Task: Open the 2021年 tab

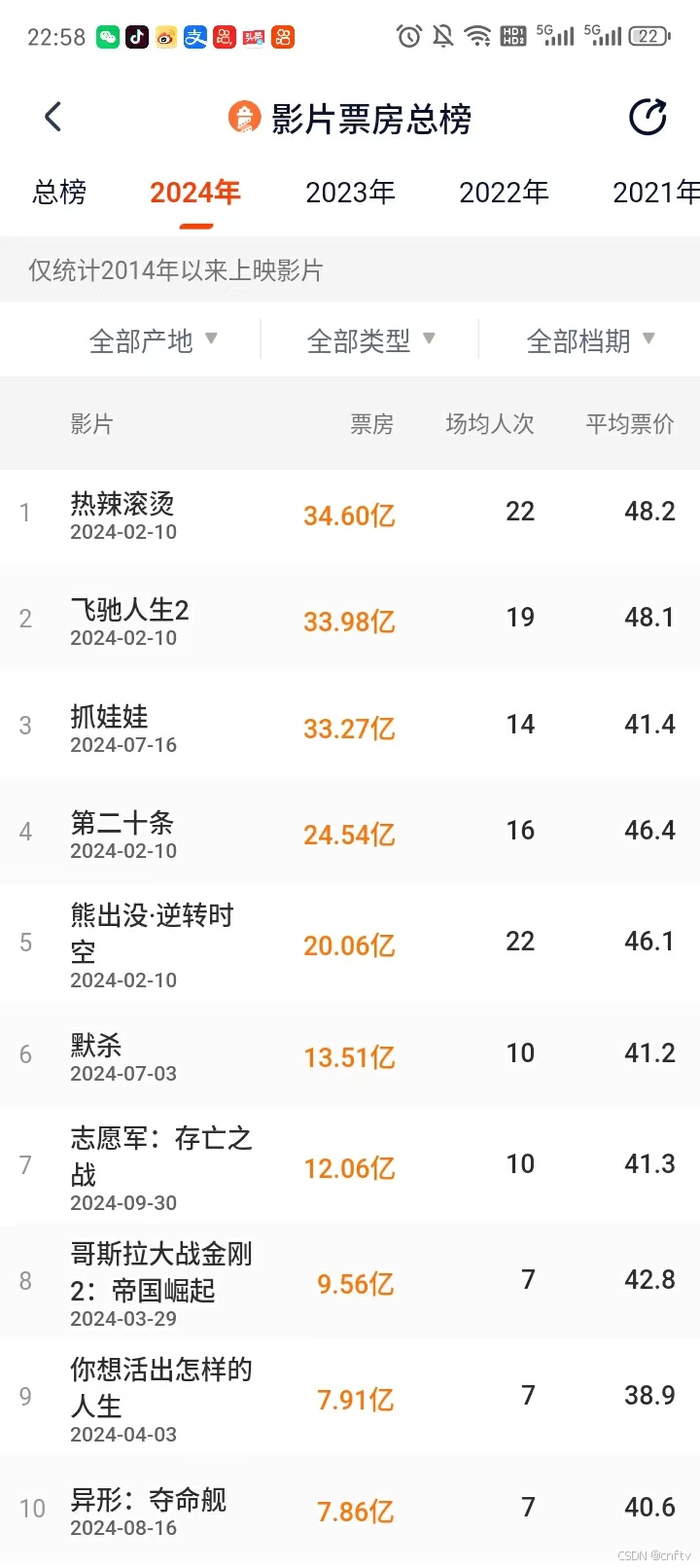Action: click(655, 193)
